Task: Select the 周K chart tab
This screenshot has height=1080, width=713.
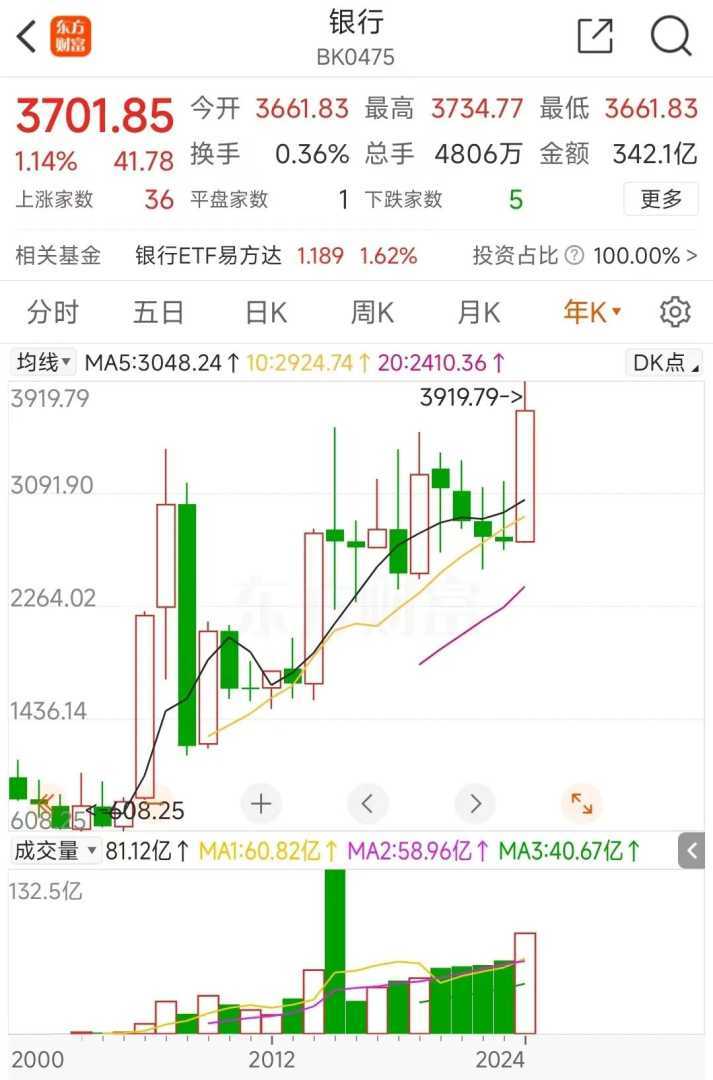Action: click(372, 313)
